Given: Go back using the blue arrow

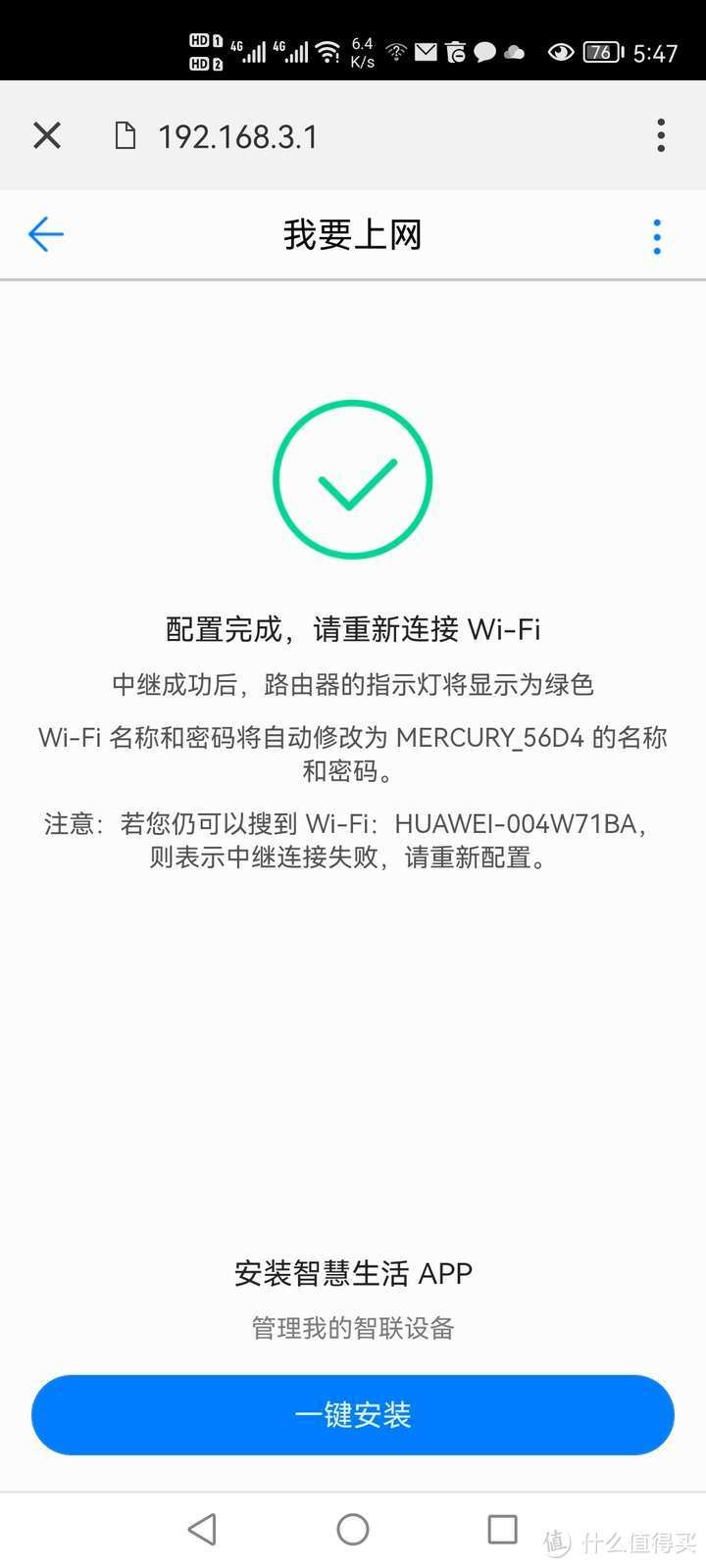Looking at the screenshot, I should [x=46, y=234].
